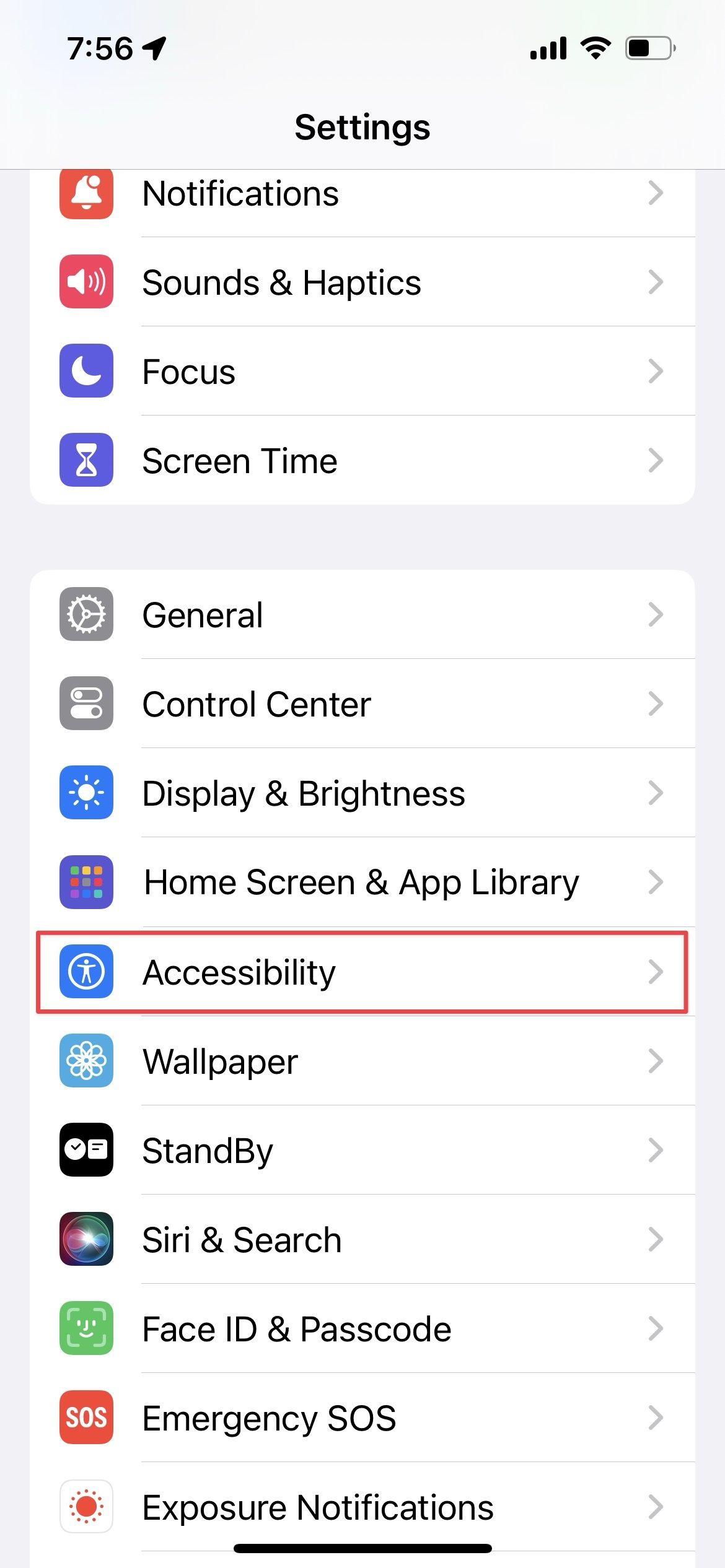The width and height of the screenshot is (725, 1568).
Task: Go to Siri & Search
Action: tap(362, 1239)
